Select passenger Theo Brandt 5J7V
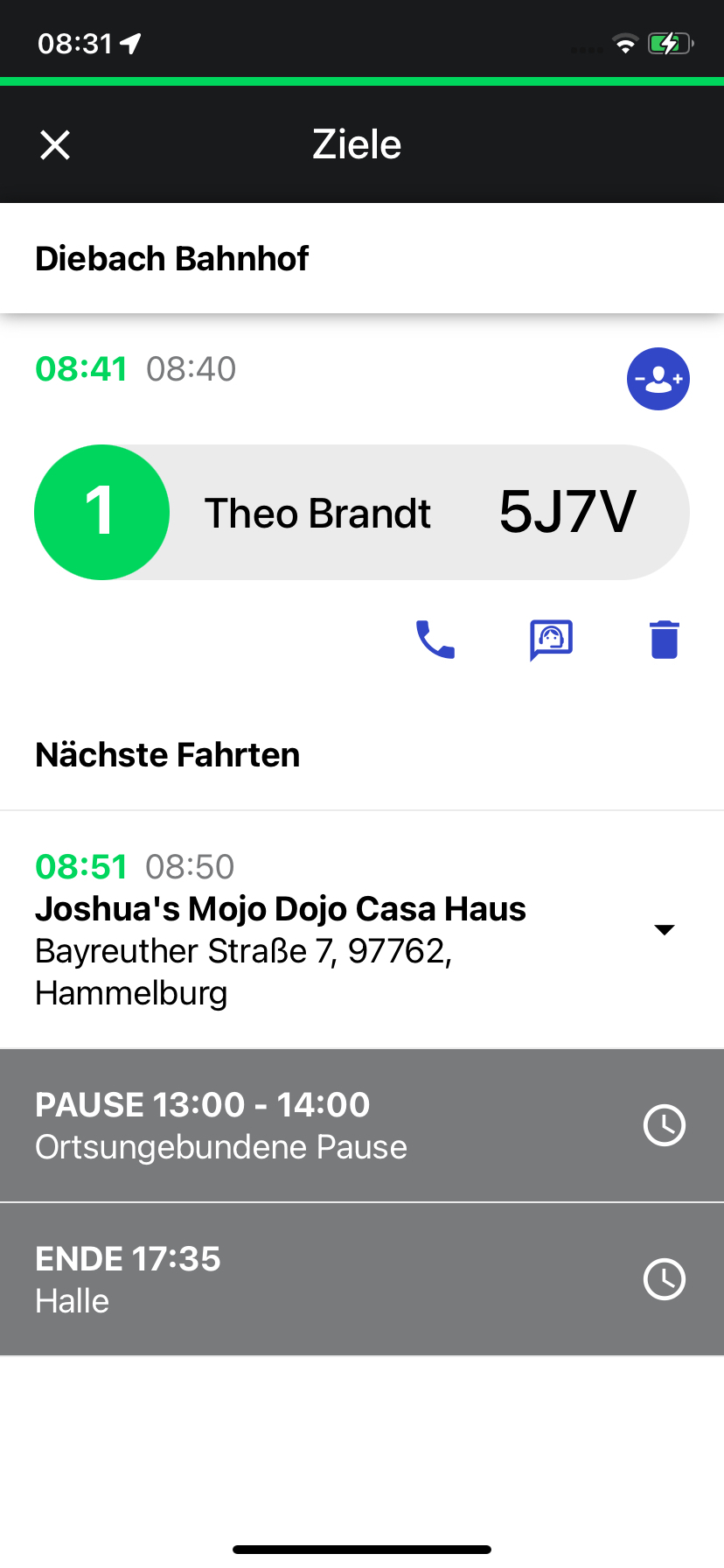 (362, 512)
